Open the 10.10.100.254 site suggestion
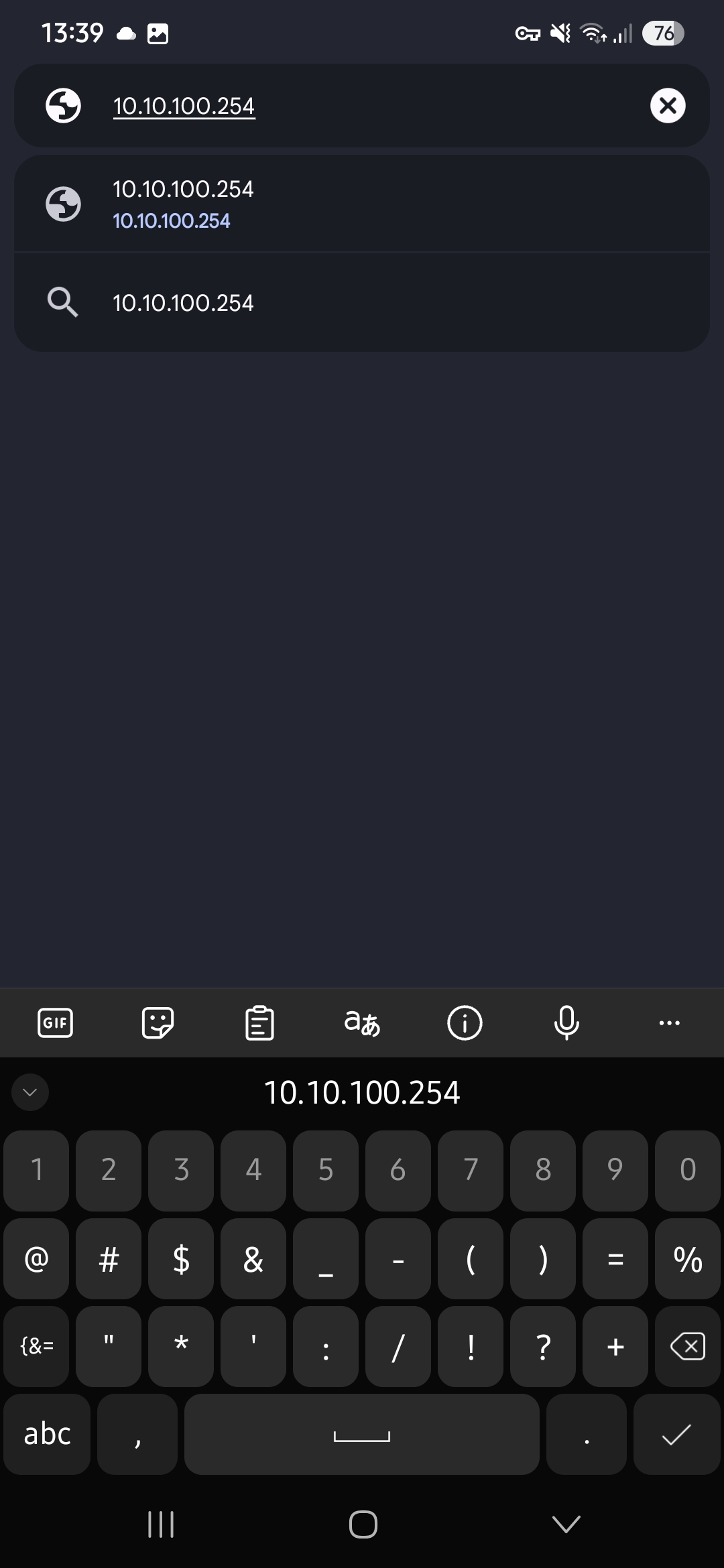This screenshot has width=724, height=1568. tap(362, 204)
